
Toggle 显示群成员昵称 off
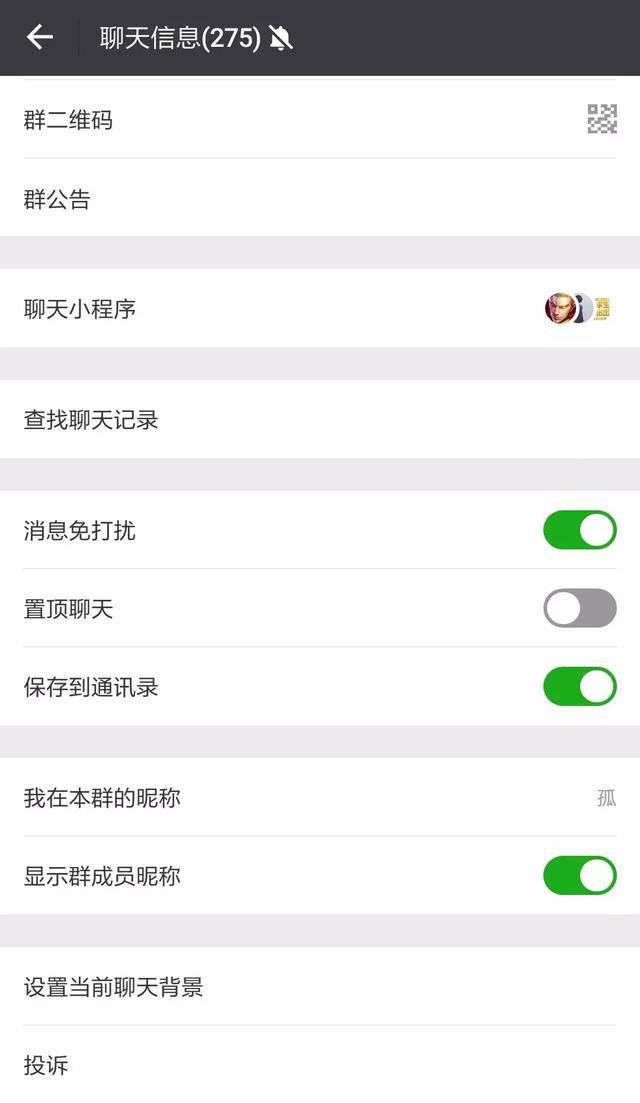coord(580,875)
